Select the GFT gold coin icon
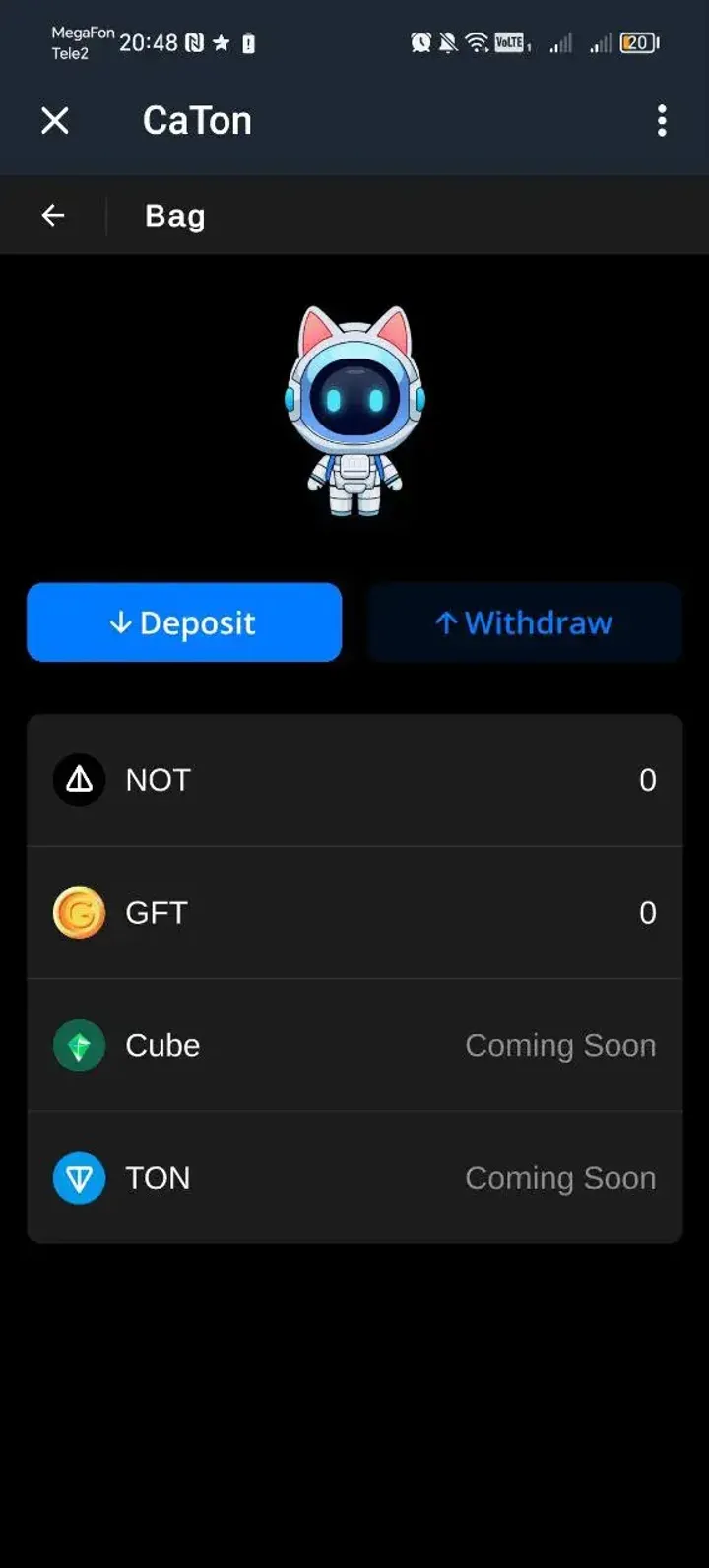This screenshot has width=709, height=1568. point(78,912)
